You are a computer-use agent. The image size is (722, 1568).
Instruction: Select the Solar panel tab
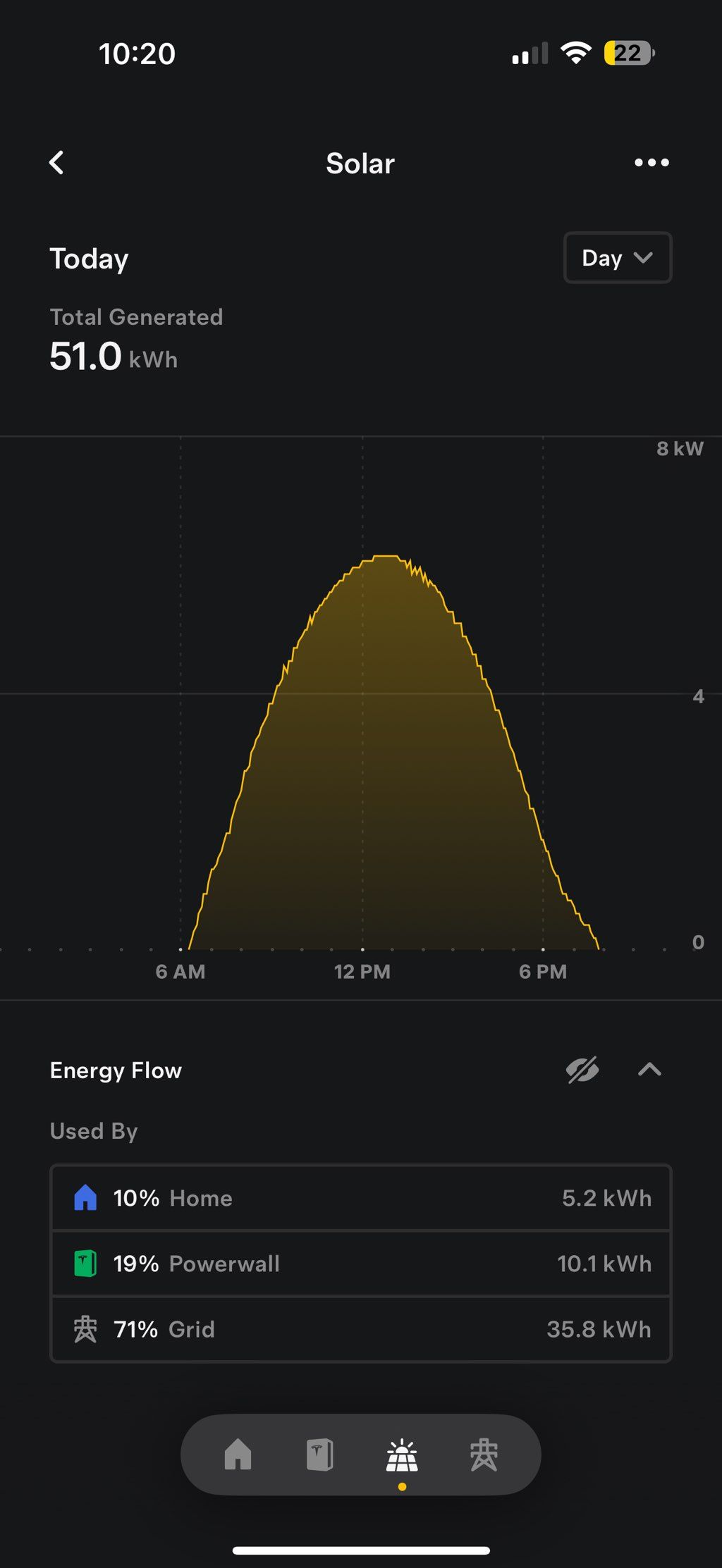click(x=402, y=1456)
